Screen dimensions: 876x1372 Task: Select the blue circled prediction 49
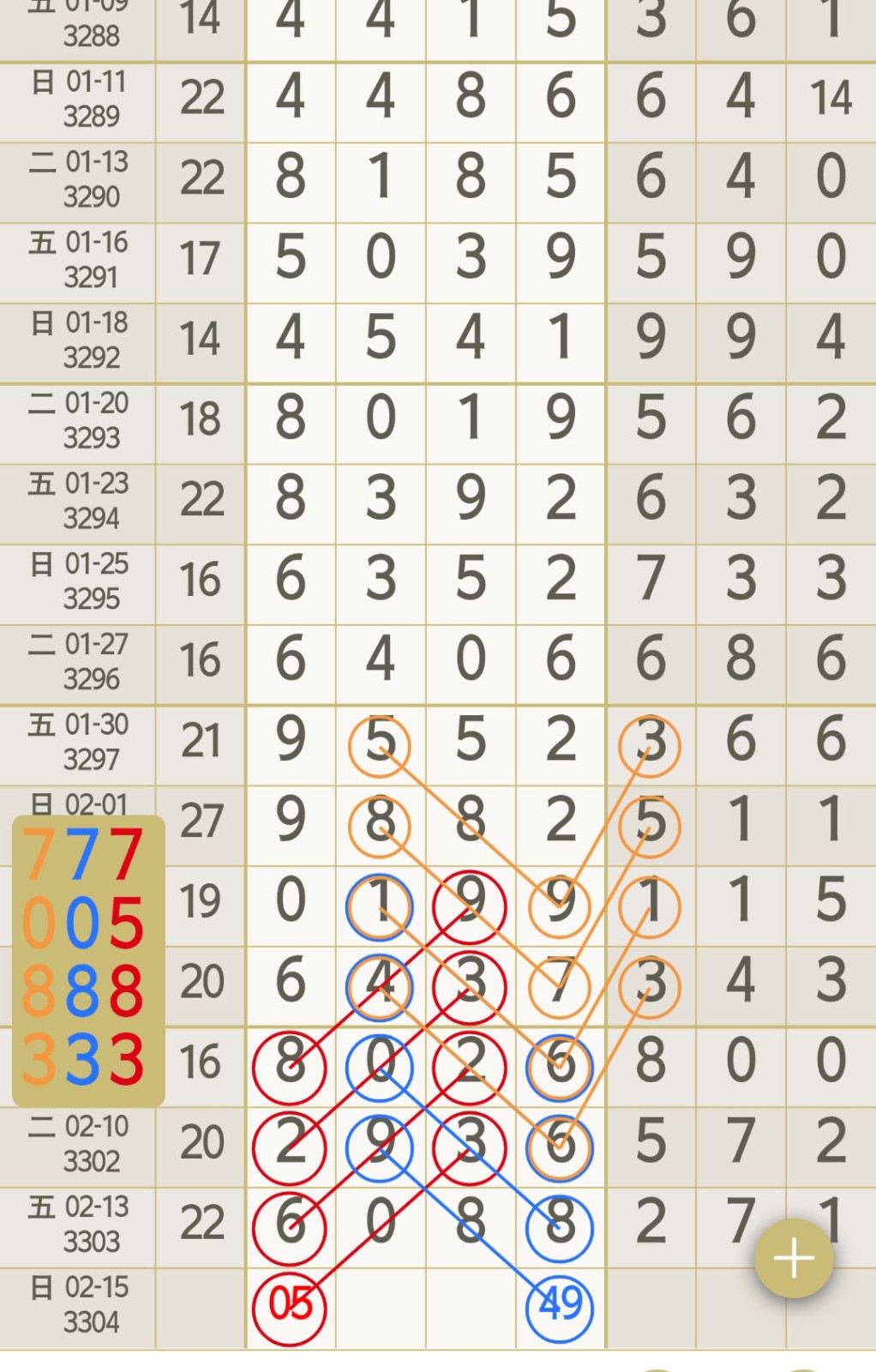point(559,1302)
